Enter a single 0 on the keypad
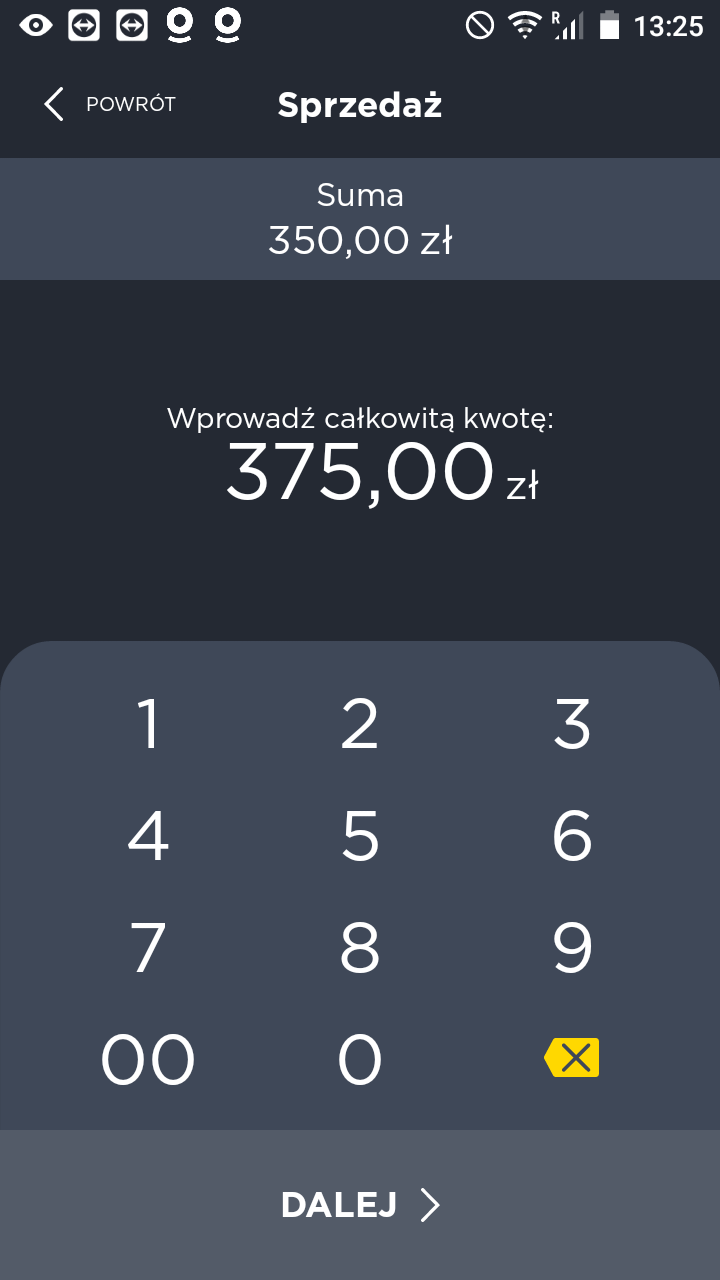The image size is (720, 1280). tap(360, 1060)
